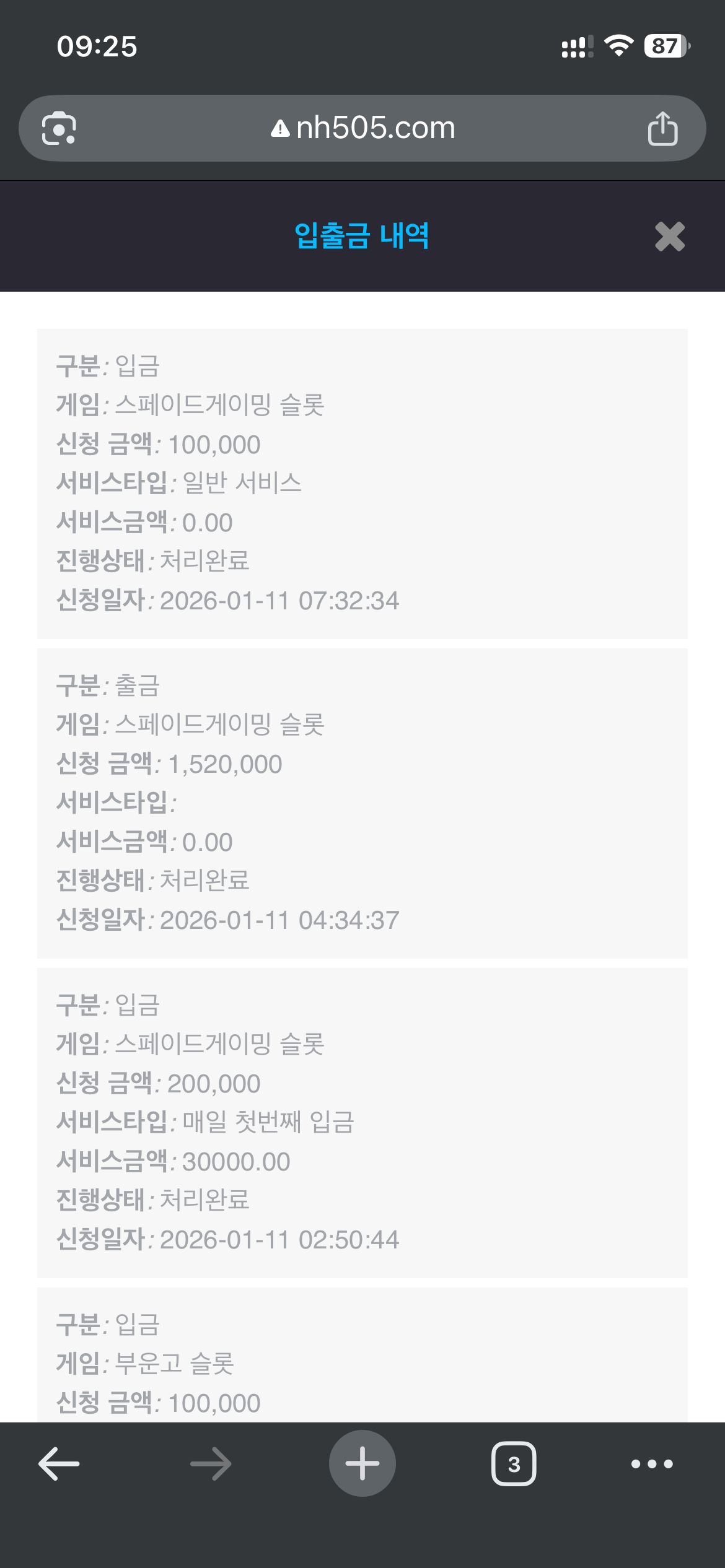Image resolution: width=725 pixels, height=1568 pixels.
Task: Open the browser's more options menu
Action: pyautogui.click(x=652, y=1464)
